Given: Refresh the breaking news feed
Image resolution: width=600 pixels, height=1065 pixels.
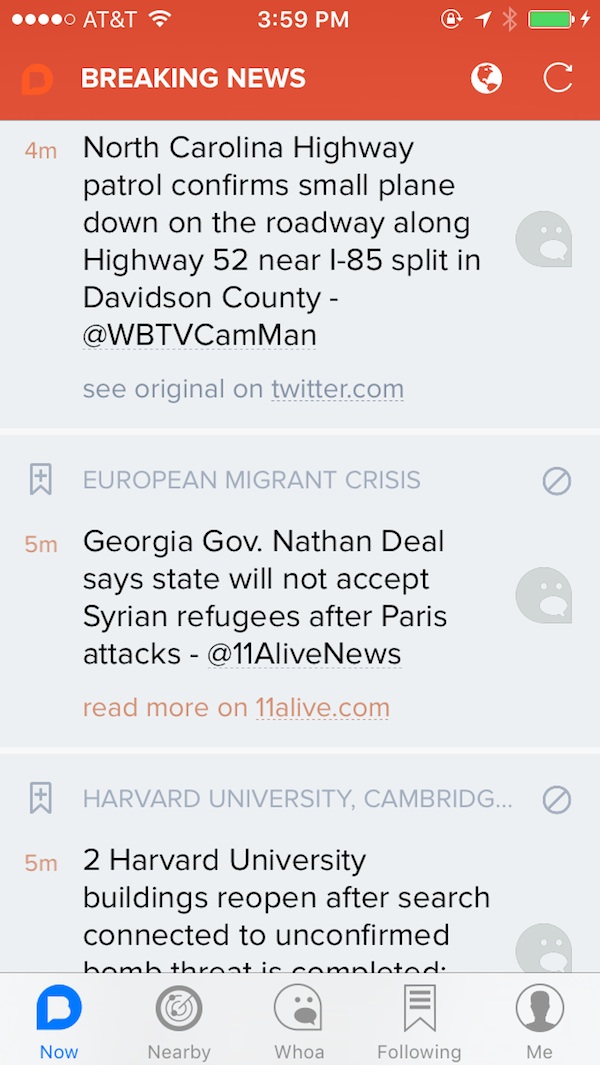Looking at the screenshot, I should point(557,78).
